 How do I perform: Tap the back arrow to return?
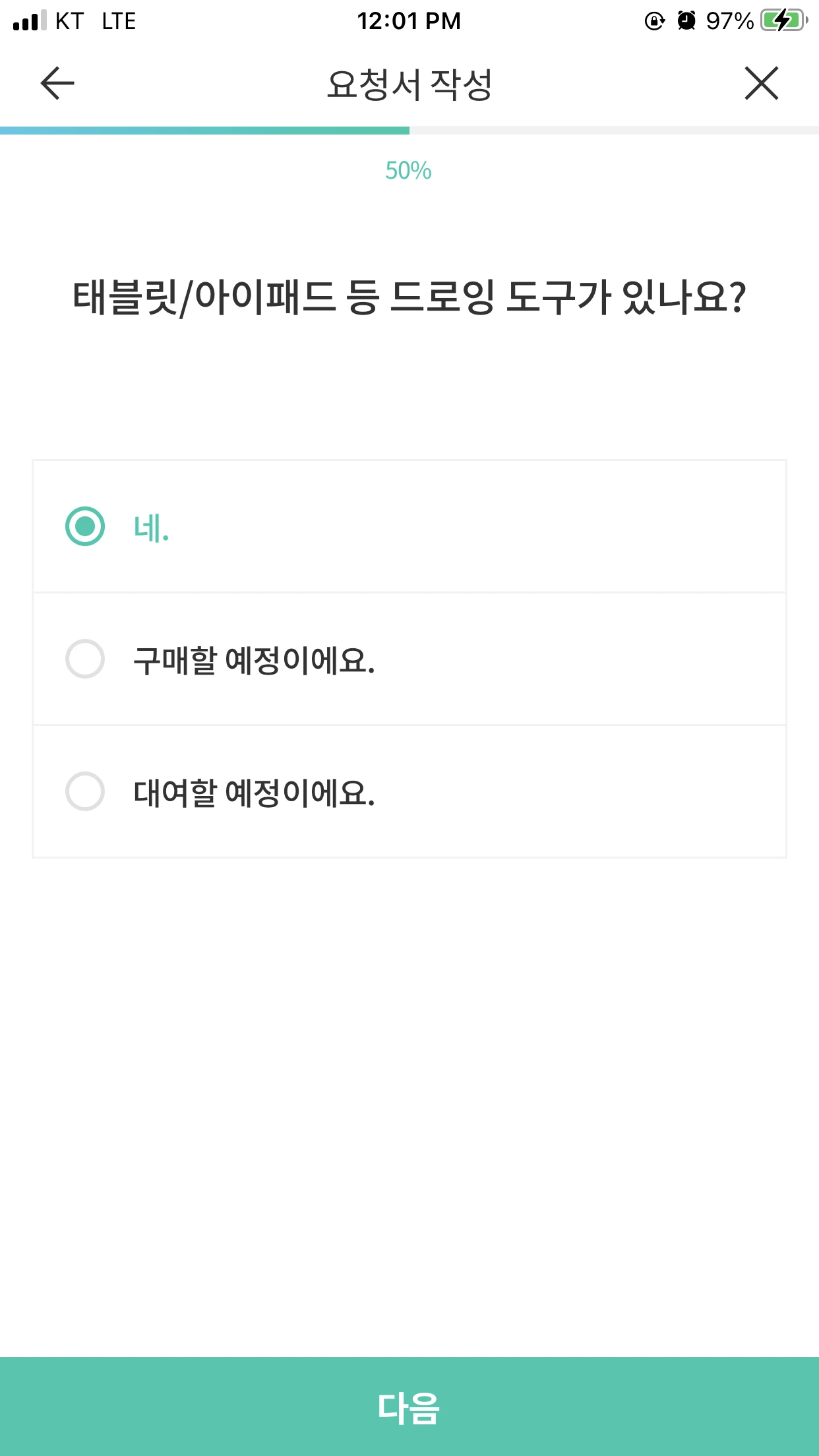(x=54, y=84)
